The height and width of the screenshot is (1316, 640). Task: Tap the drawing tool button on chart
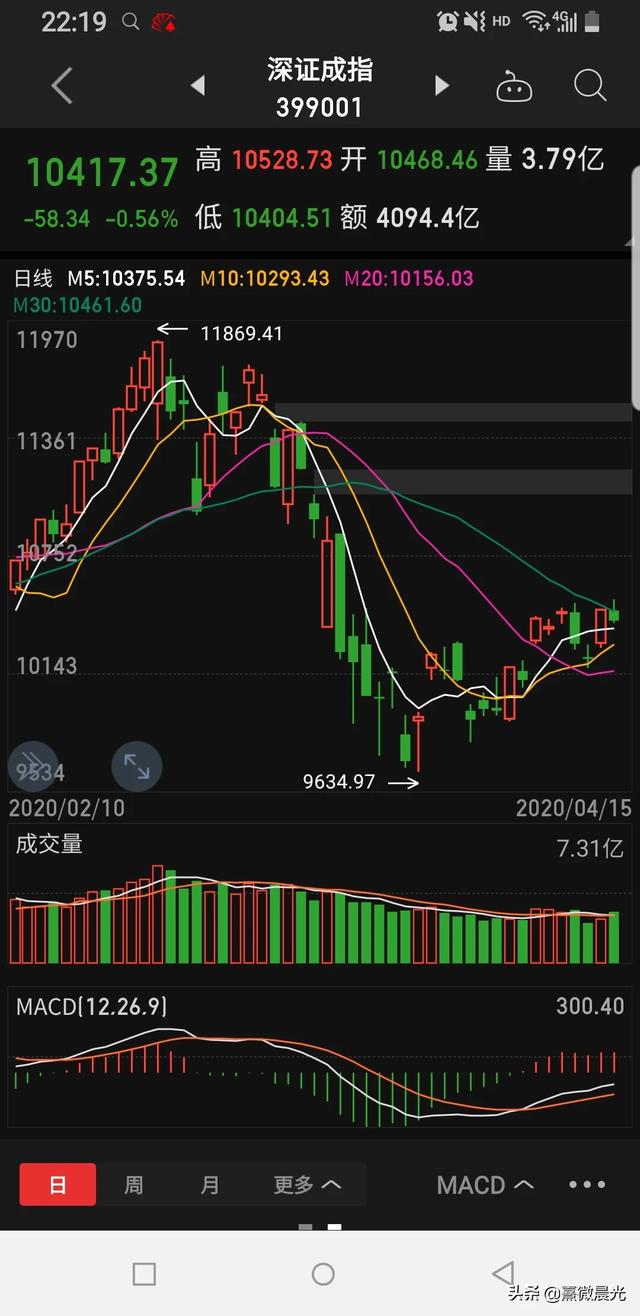(x=32, y=767)
